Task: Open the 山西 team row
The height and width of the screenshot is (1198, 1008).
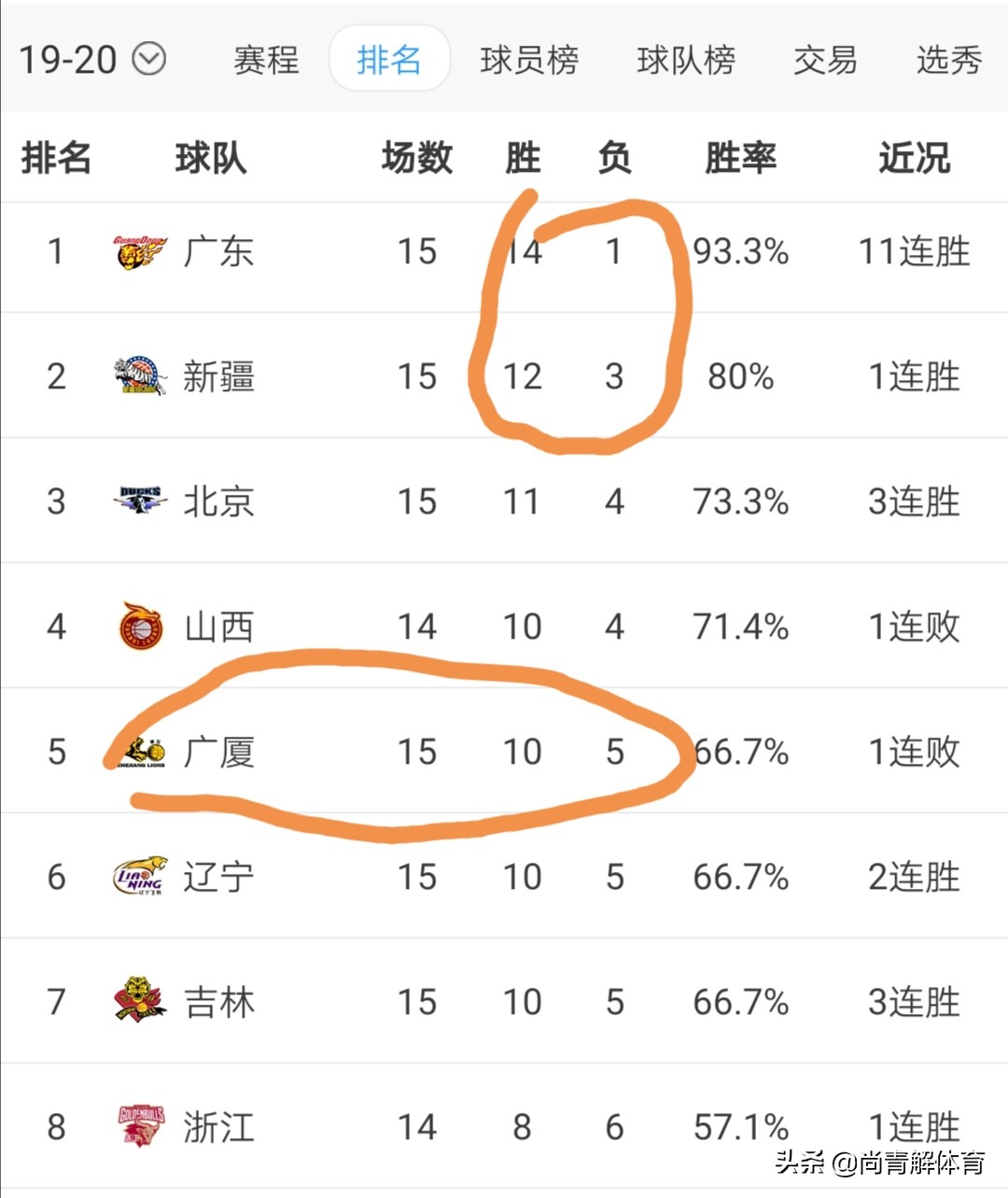Action: (504, 627)
